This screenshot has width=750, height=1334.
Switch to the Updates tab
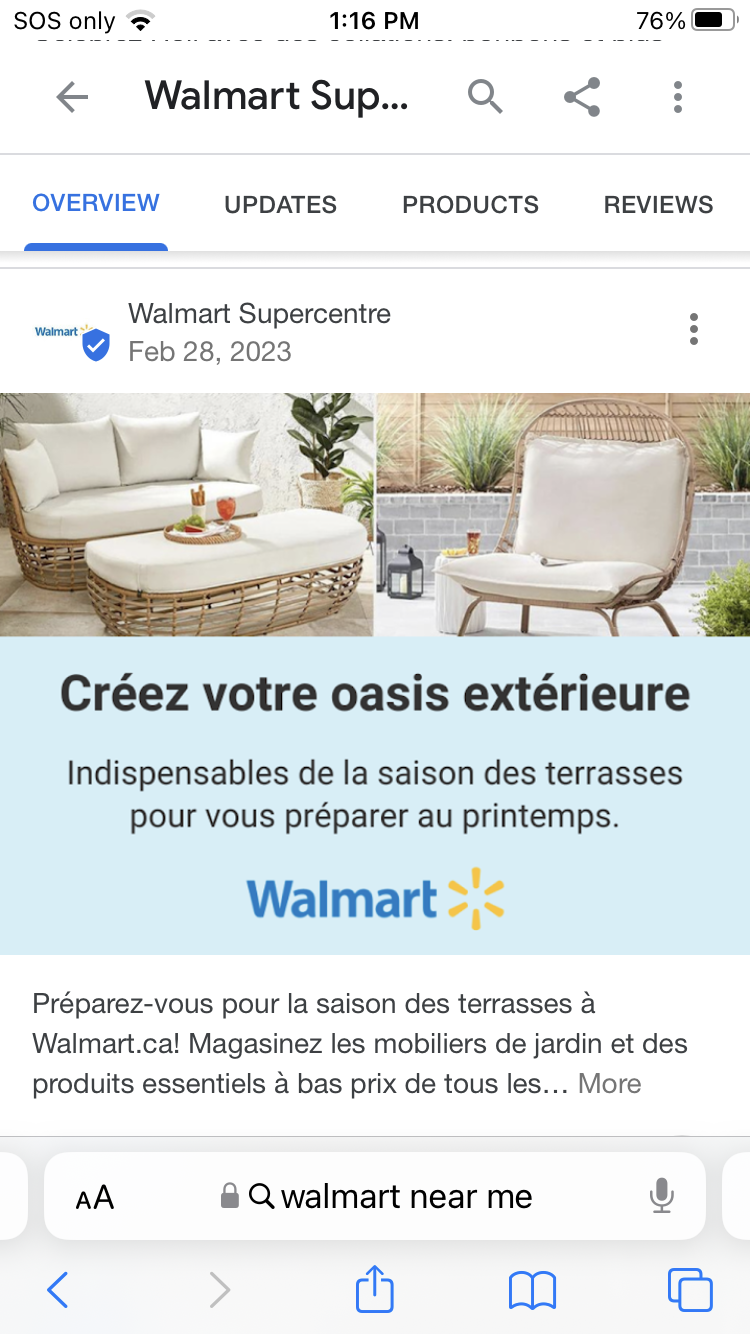click(280, 205)
